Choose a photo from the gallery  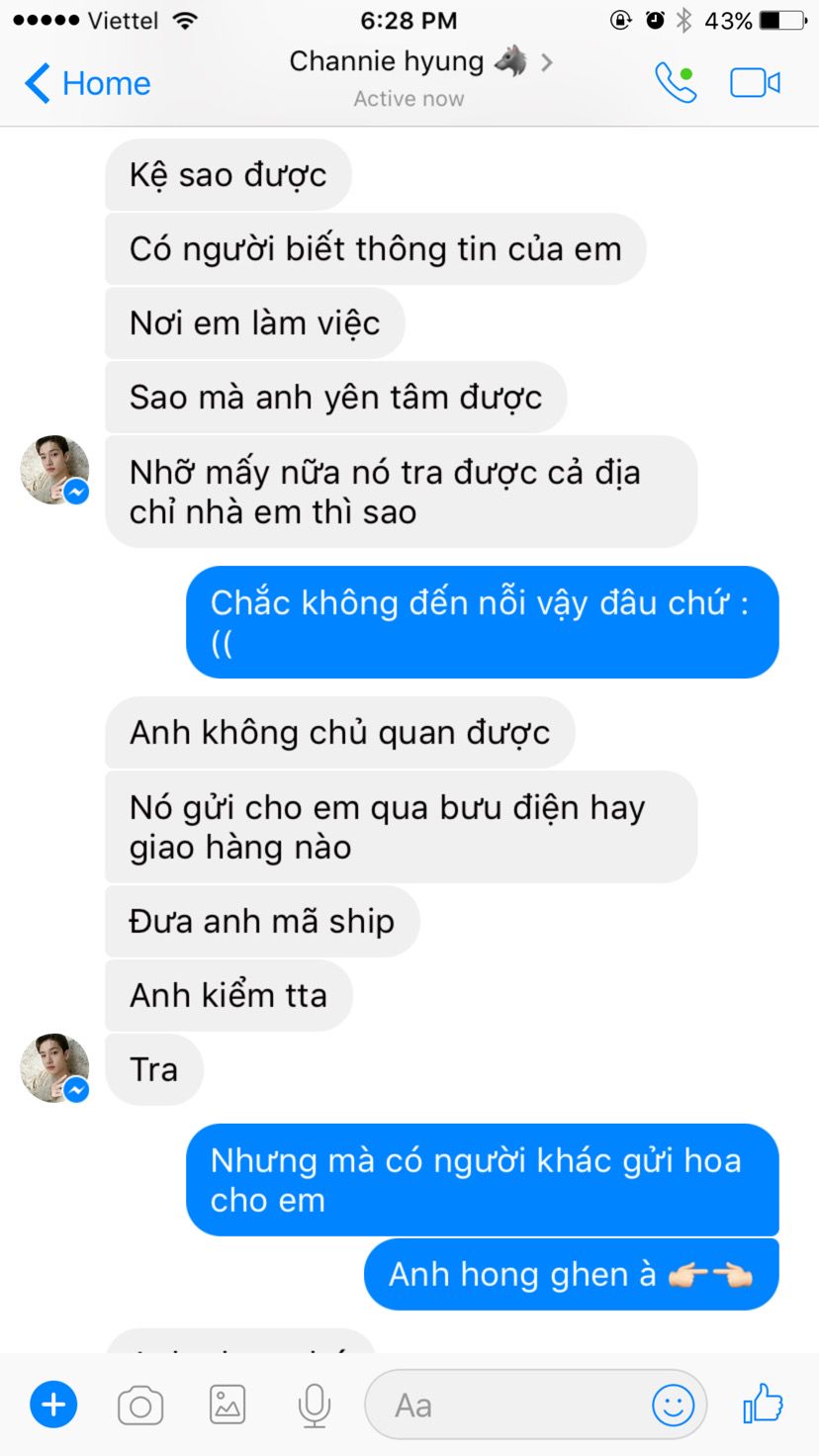(227, 1405)
